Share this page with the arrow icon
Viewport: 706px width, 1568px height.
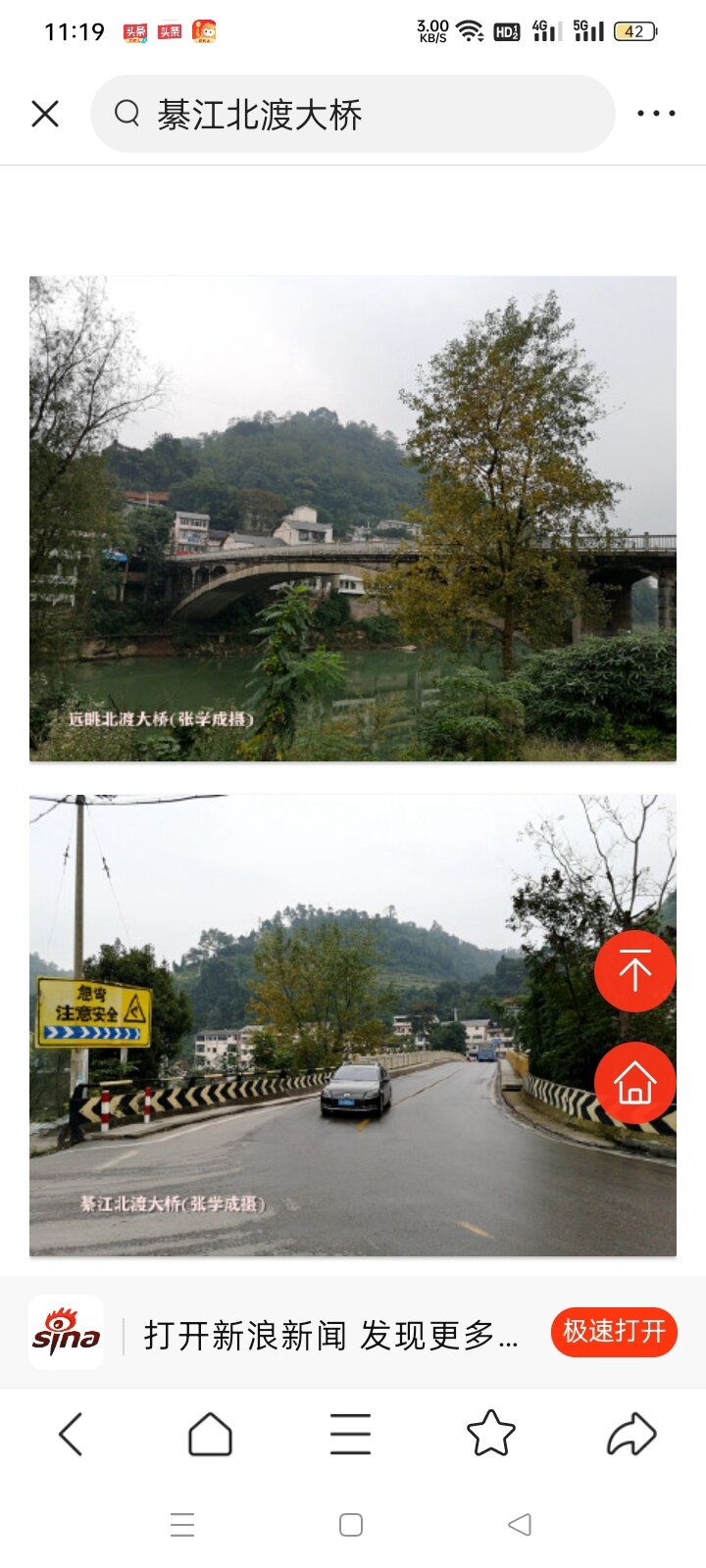[631, 1435]
